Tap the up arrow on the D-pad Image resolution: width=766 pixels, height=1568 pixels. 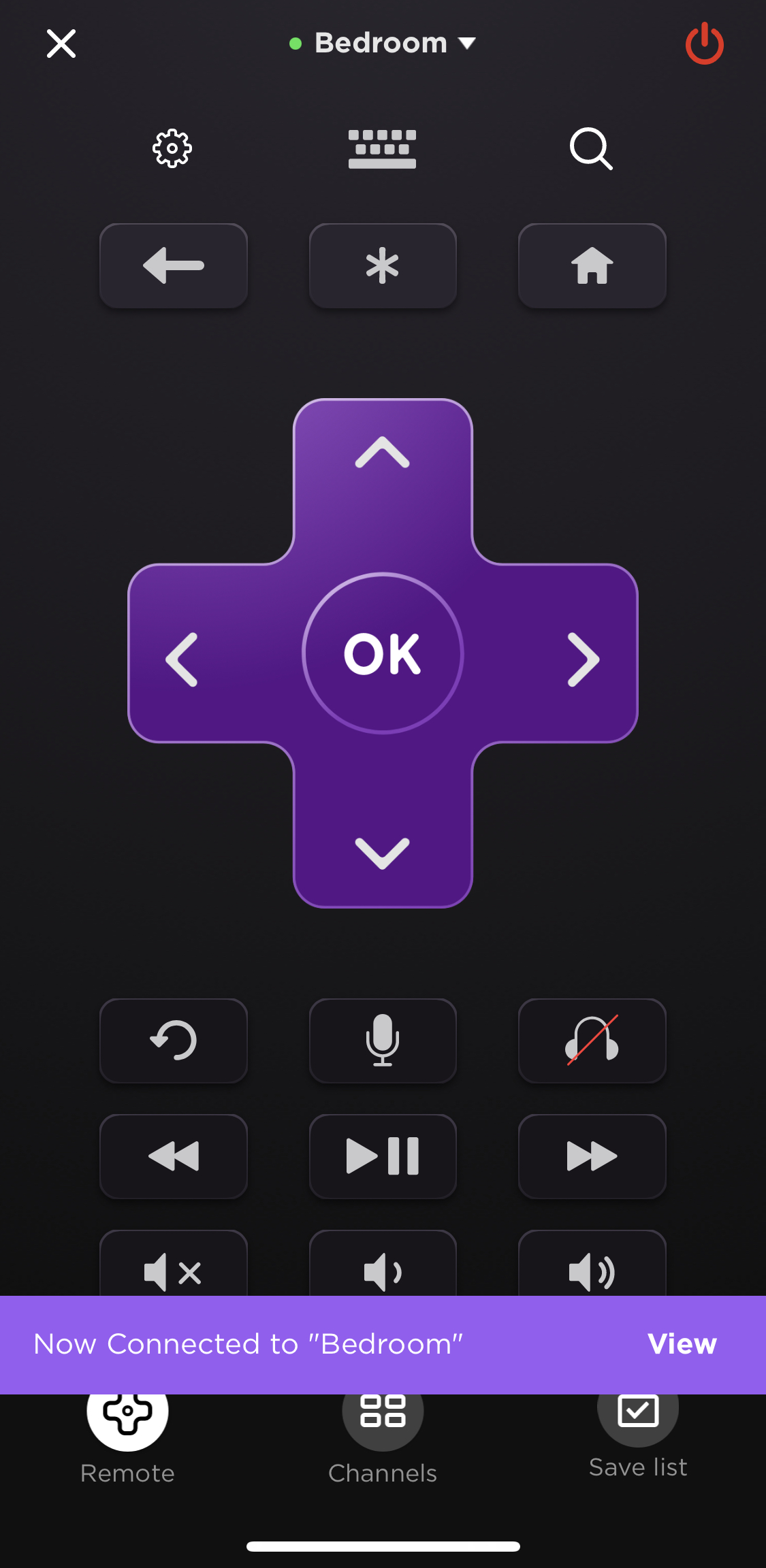383,453
